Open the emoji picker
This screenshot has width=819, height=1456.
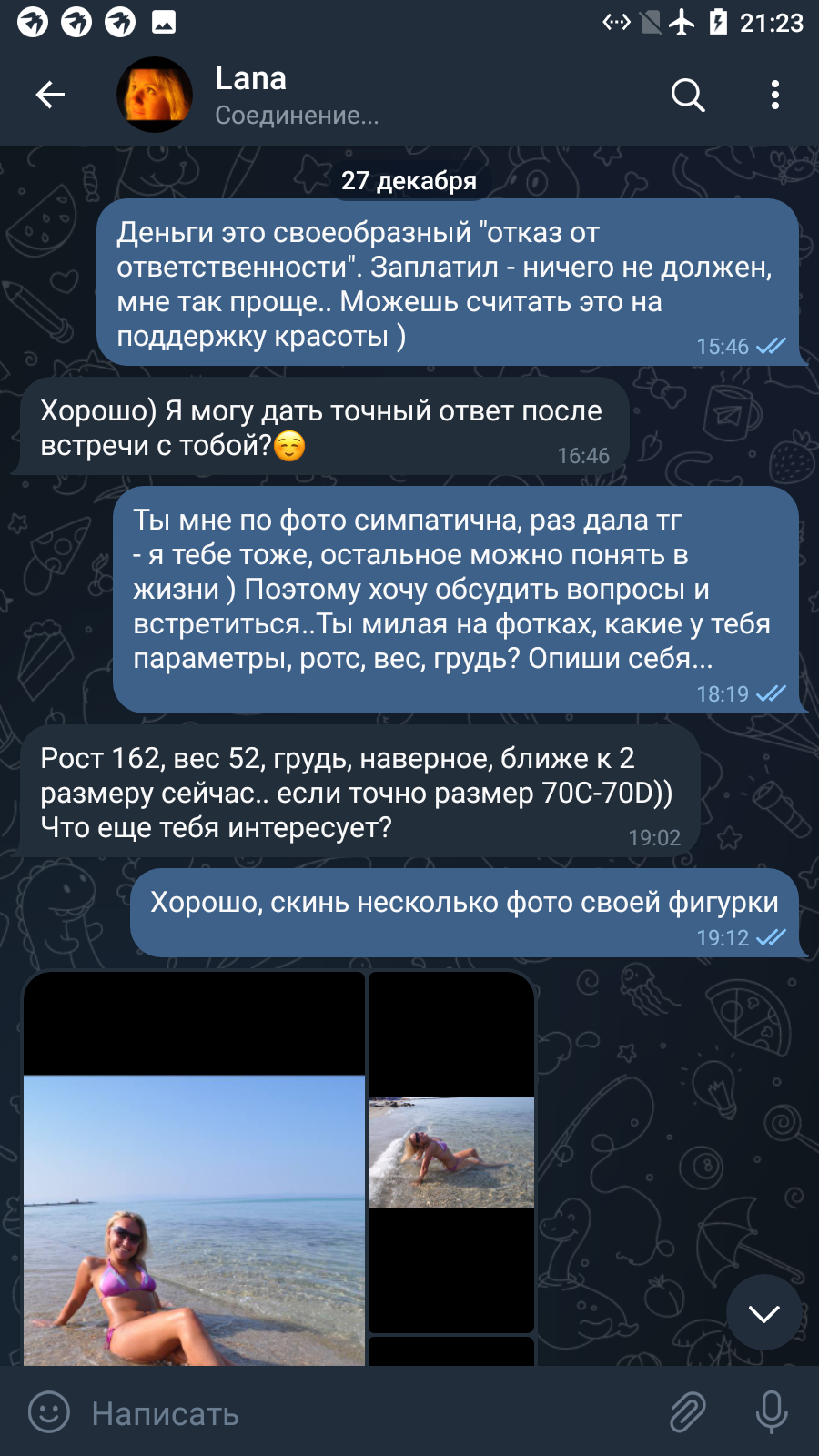coord(49,1412)
